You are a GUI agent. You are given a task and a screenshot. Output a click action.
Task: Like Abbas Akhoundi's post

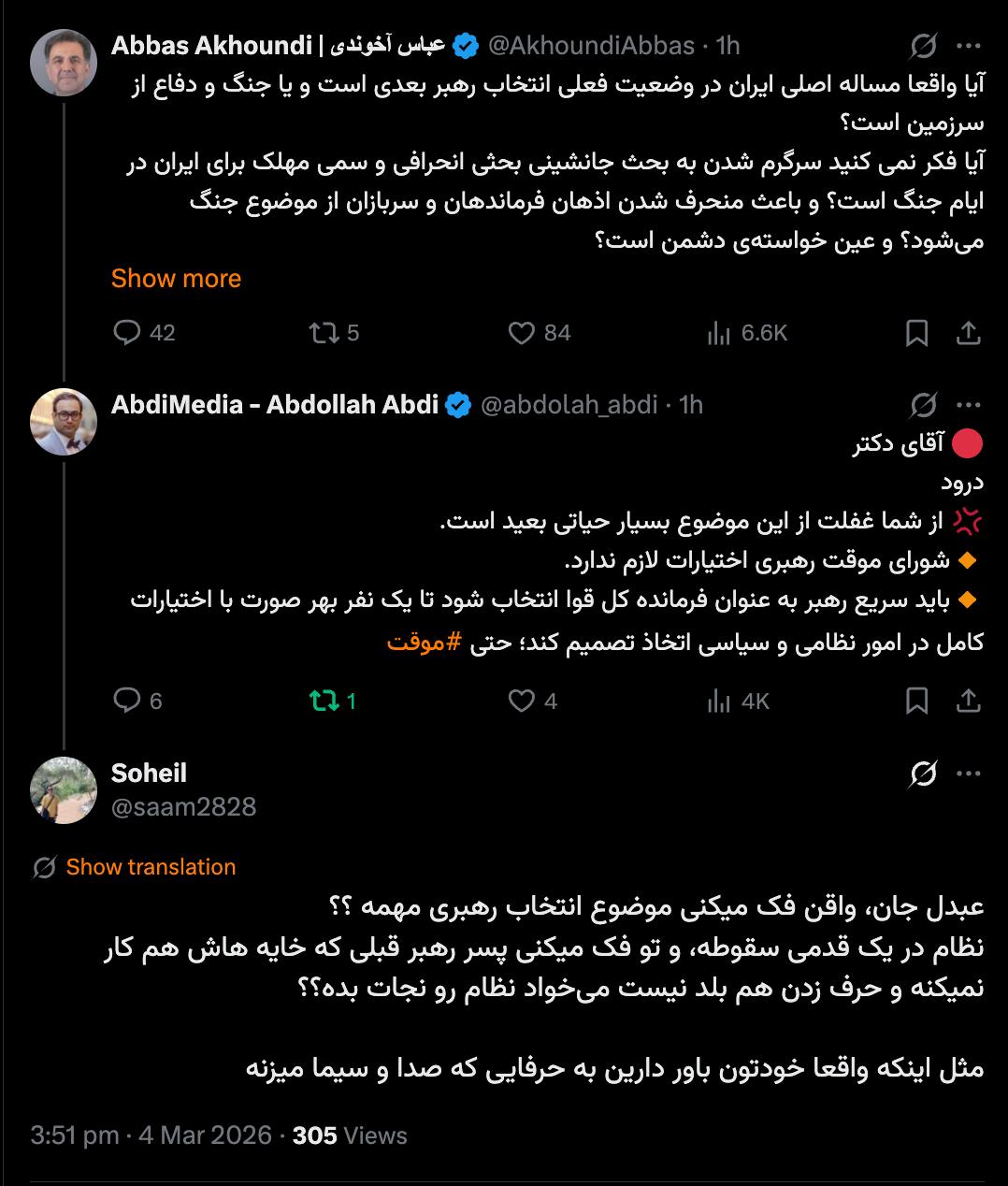[521, 333]
